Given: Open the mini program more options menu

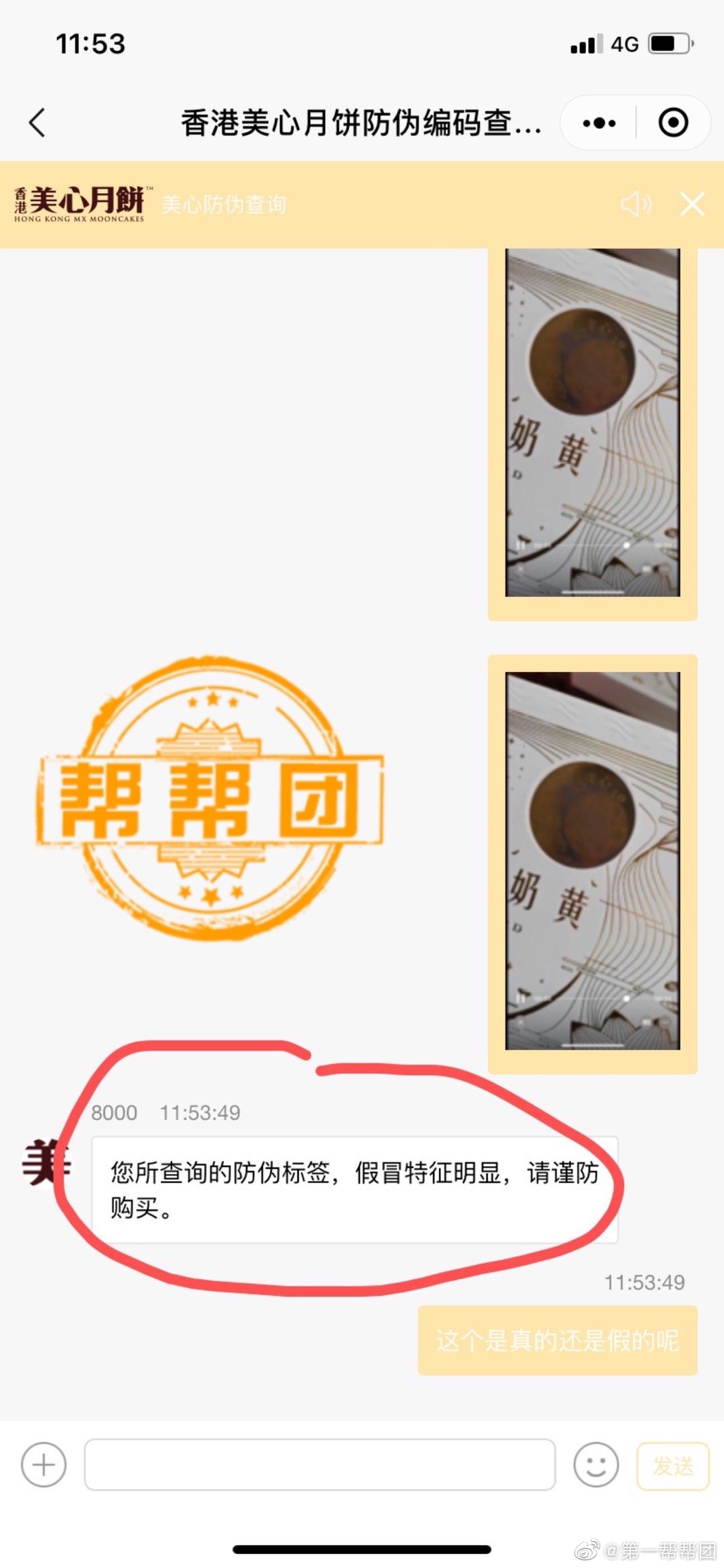Looking at the screenshot, I should [x=599, y=123].
